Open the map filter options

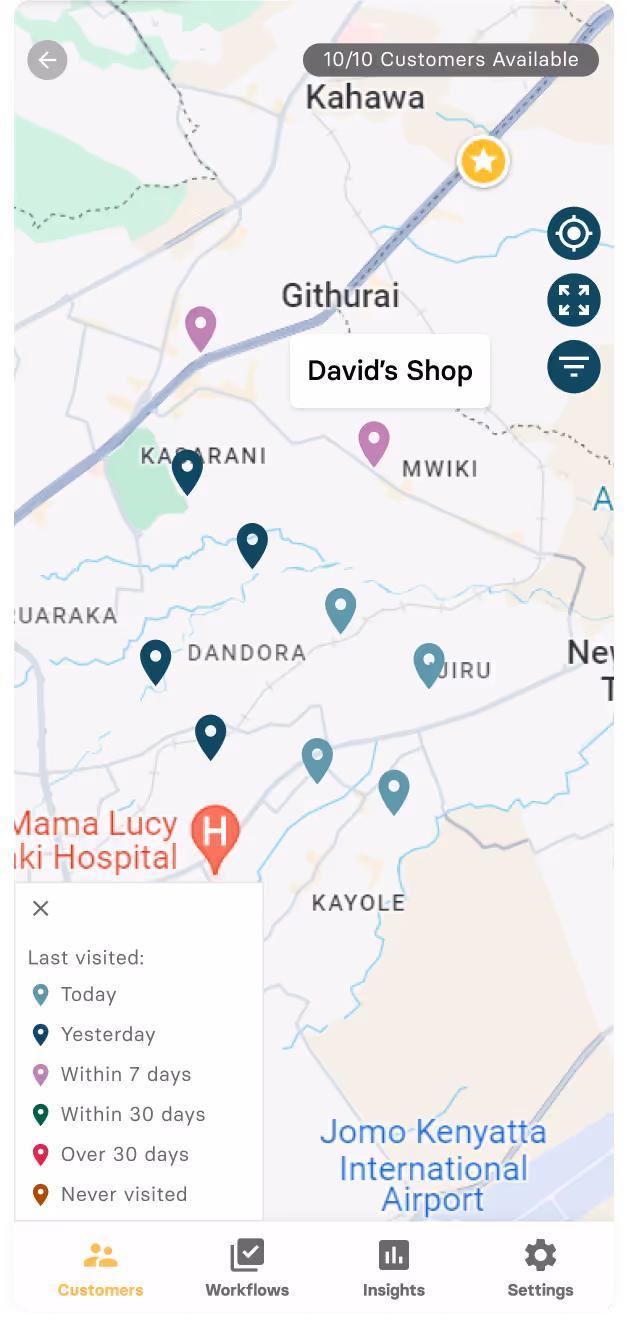click(x=574, y=366)
